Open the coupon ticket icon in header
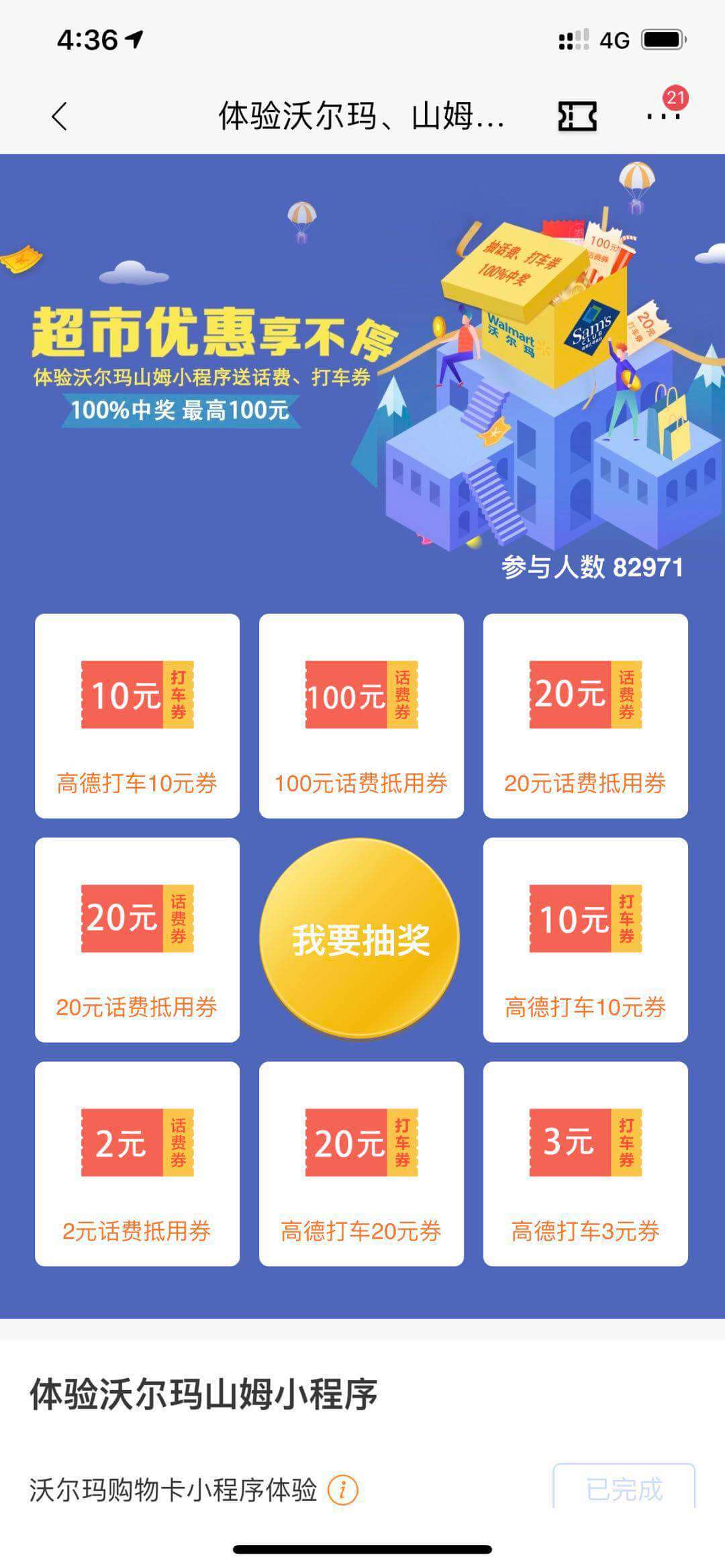 point(577,117)
